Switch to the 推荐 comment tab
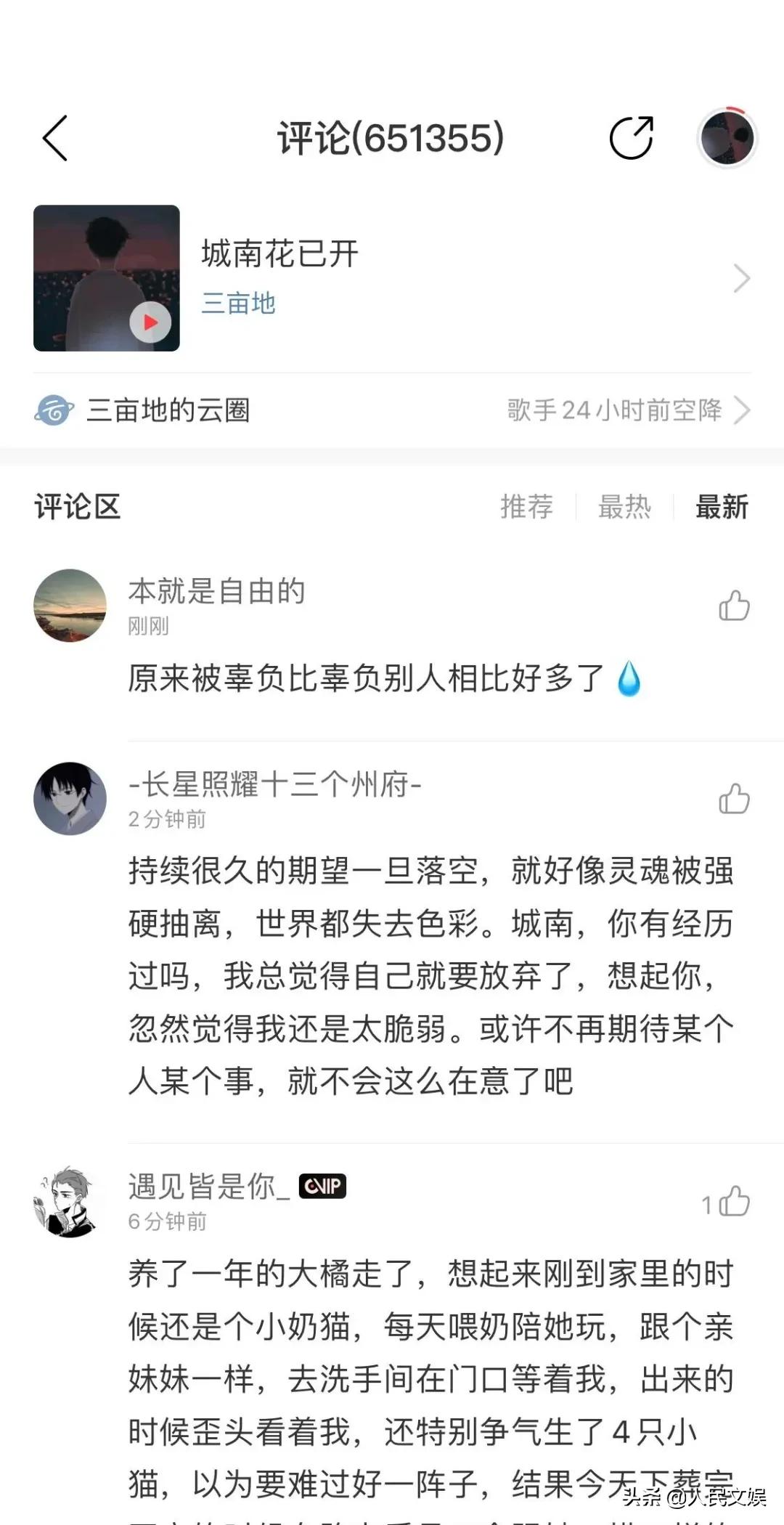784x1525 pixels. click(x=528, y=508)
